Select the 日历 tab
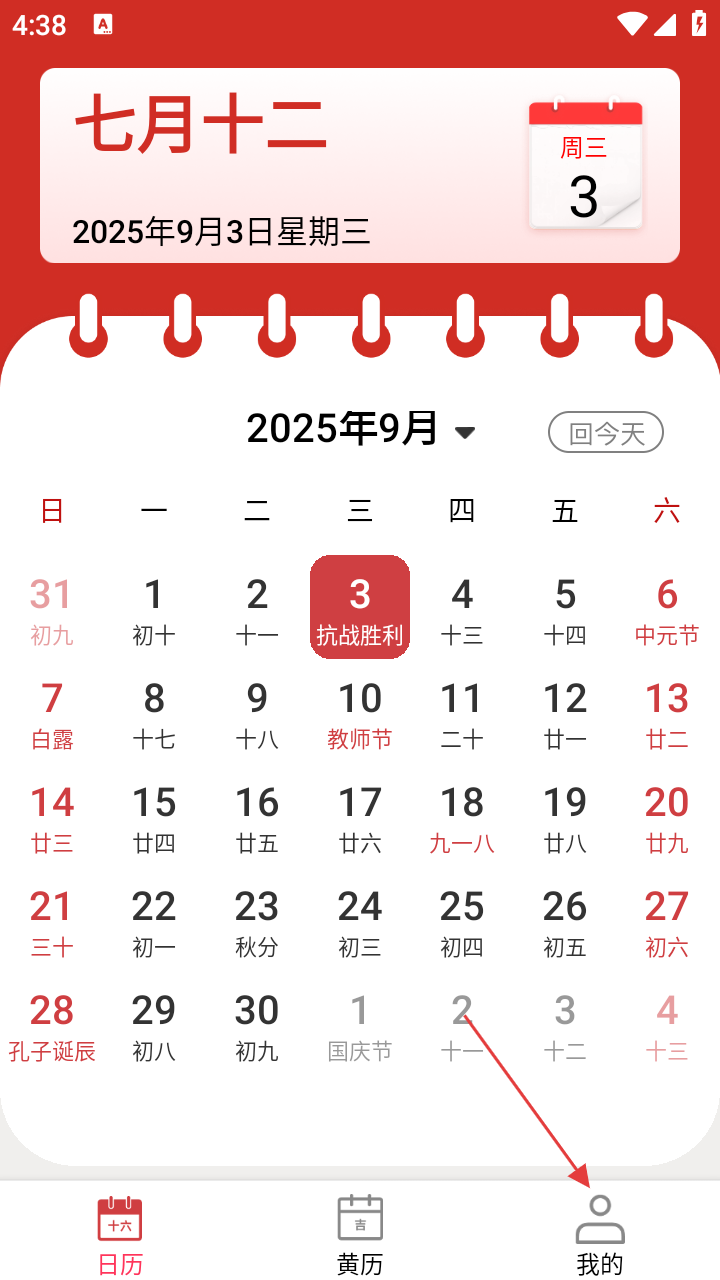720x1280 pixels. [x=120, y=1235]
